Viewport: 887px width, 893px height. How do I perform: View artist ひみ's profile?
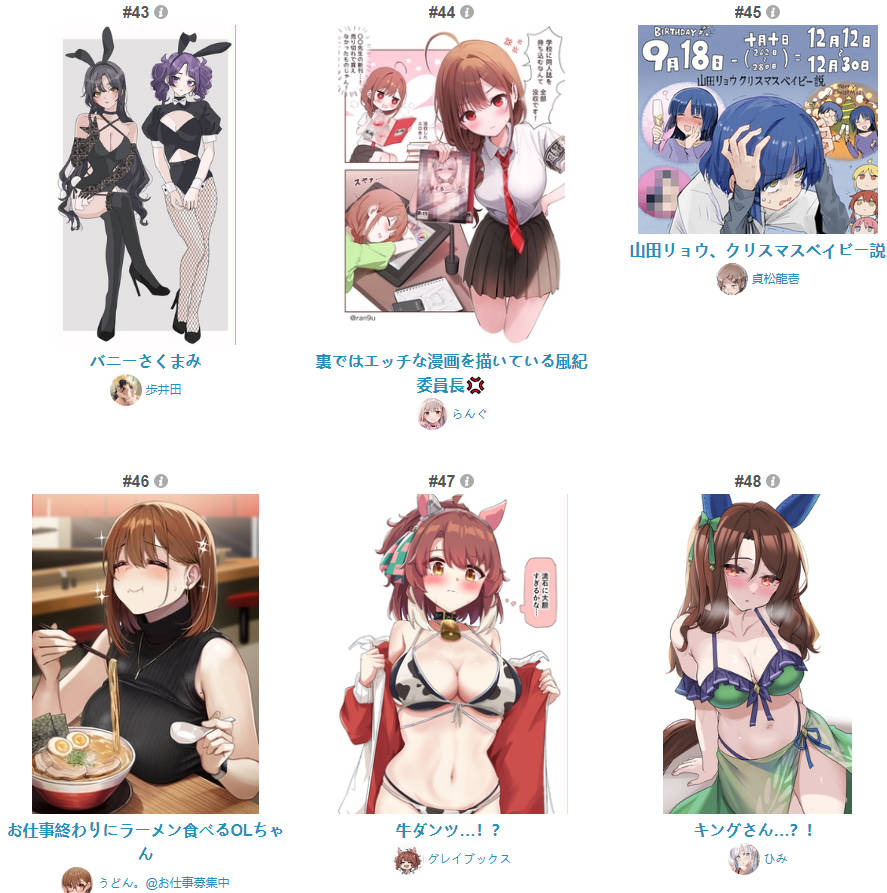(x=775, y=858)
